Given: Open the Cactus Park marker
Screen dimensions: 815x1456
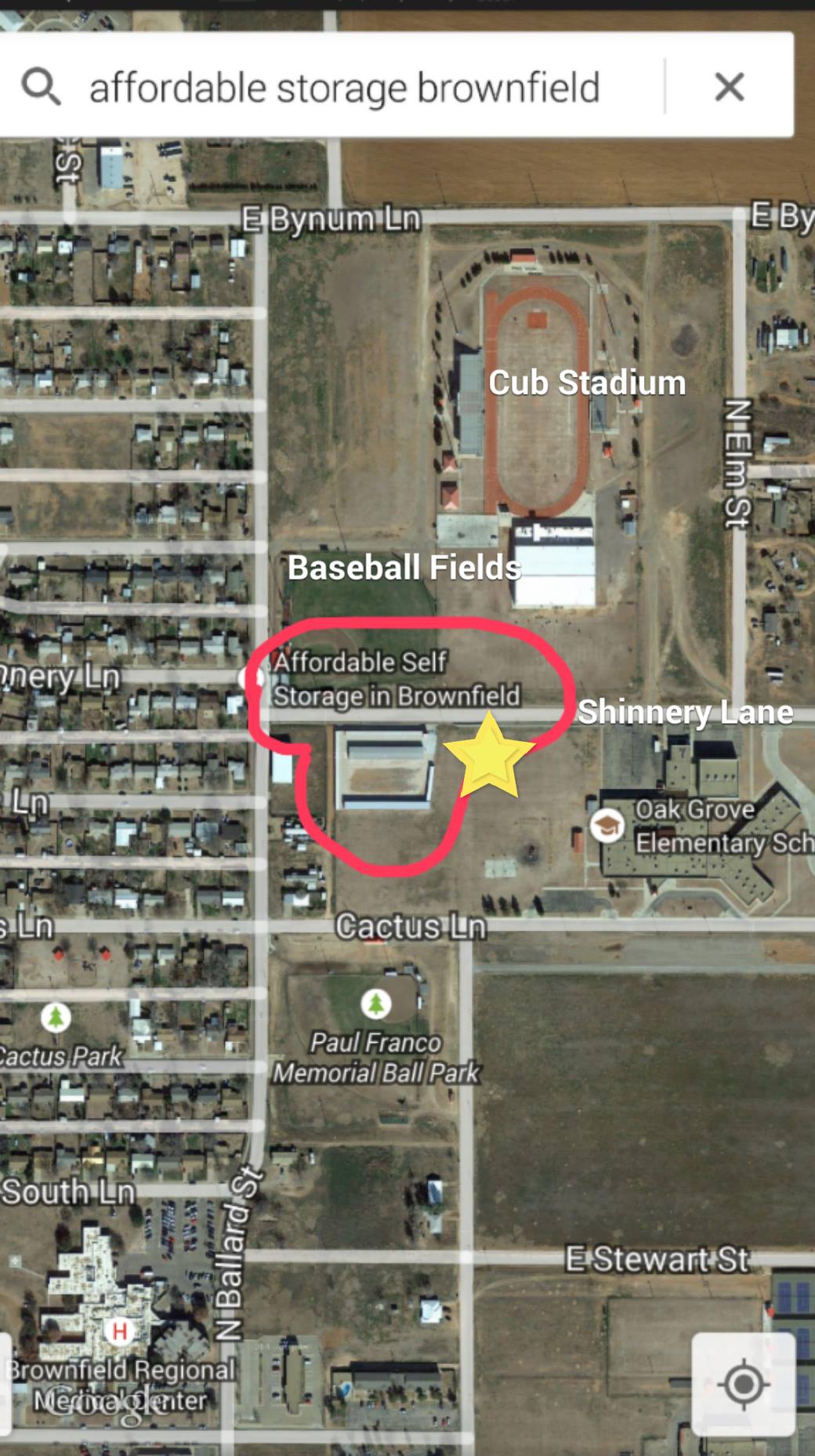Looking at the screenshot, I should pyautogui.click(x=56, y=1018).
